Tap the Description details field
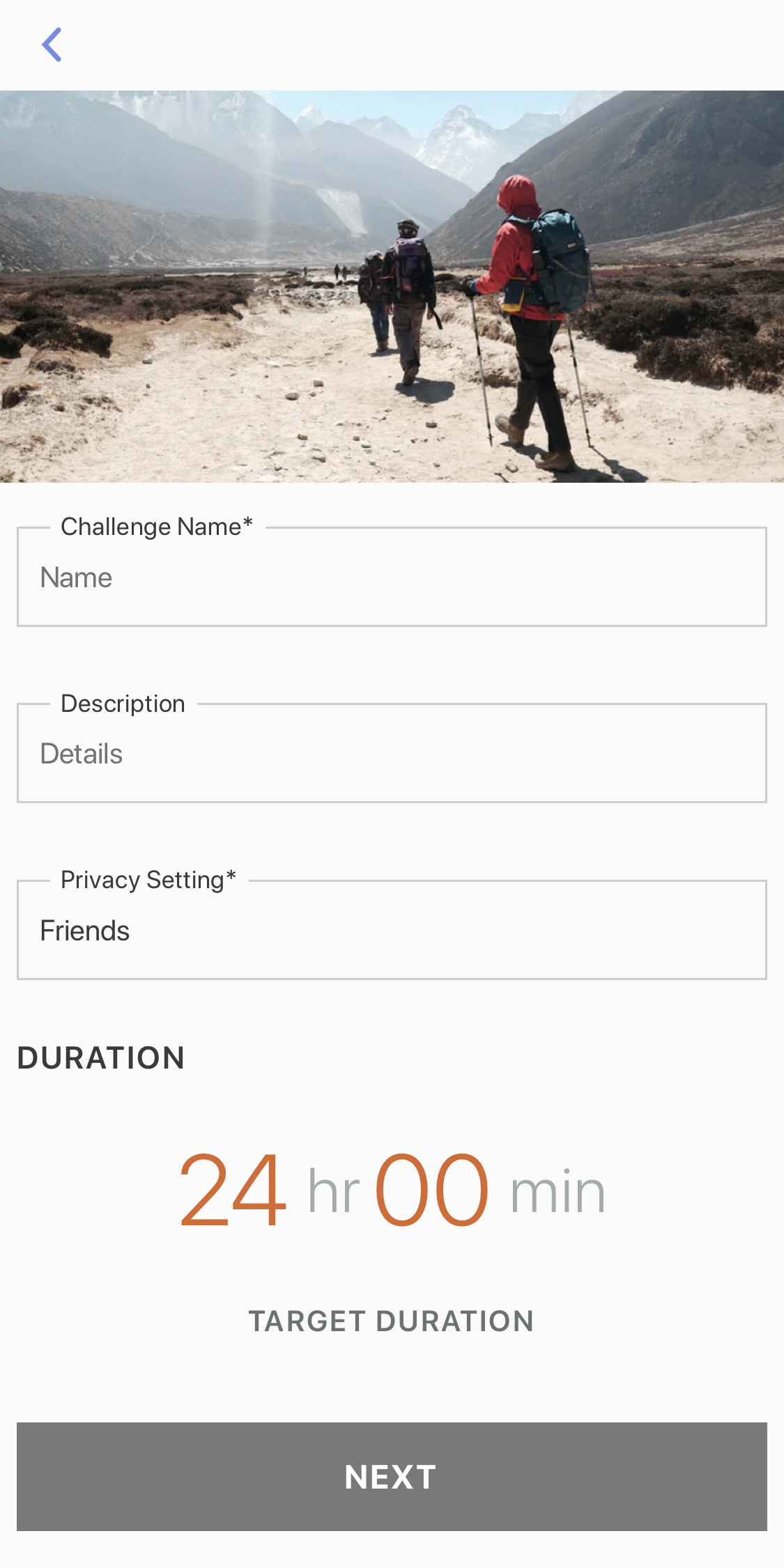The width and height of the screenshot is (784, 1568). (x=392, y=754)
